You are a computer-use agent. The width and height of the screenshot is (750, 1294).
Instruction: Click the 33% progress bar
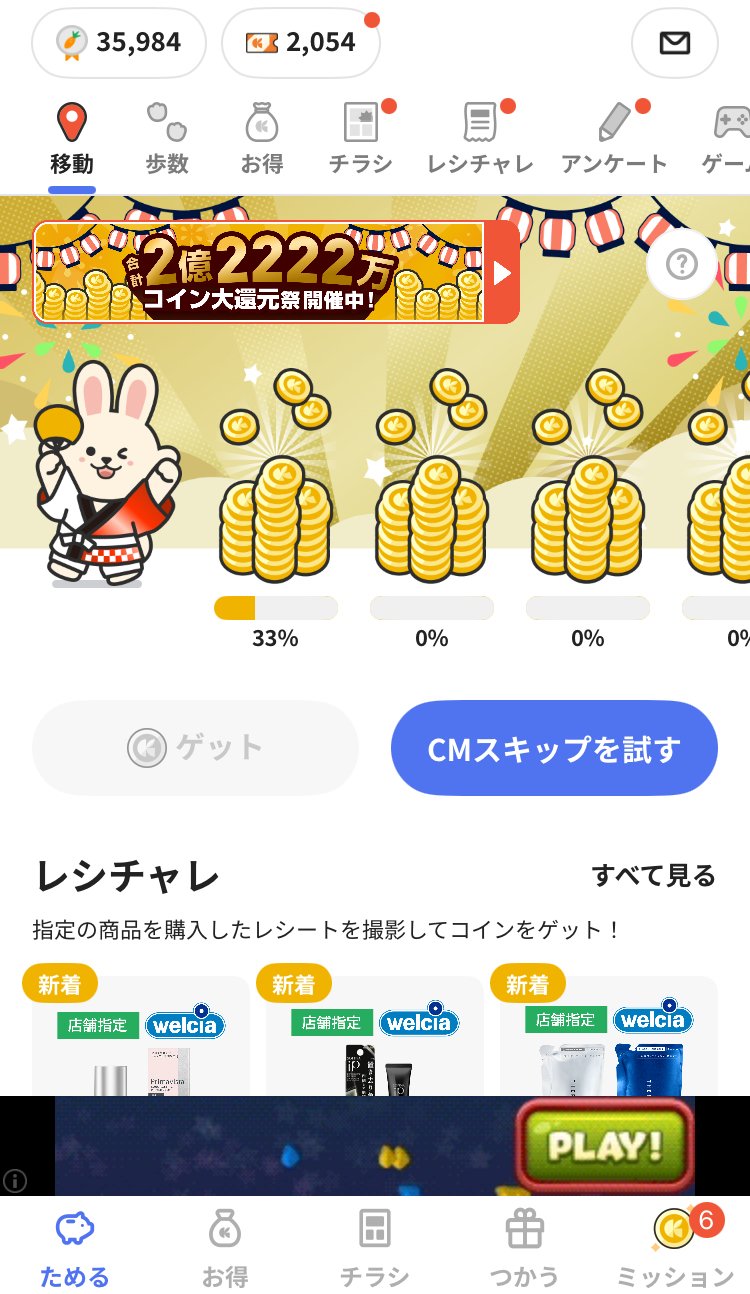click(275, 607)
